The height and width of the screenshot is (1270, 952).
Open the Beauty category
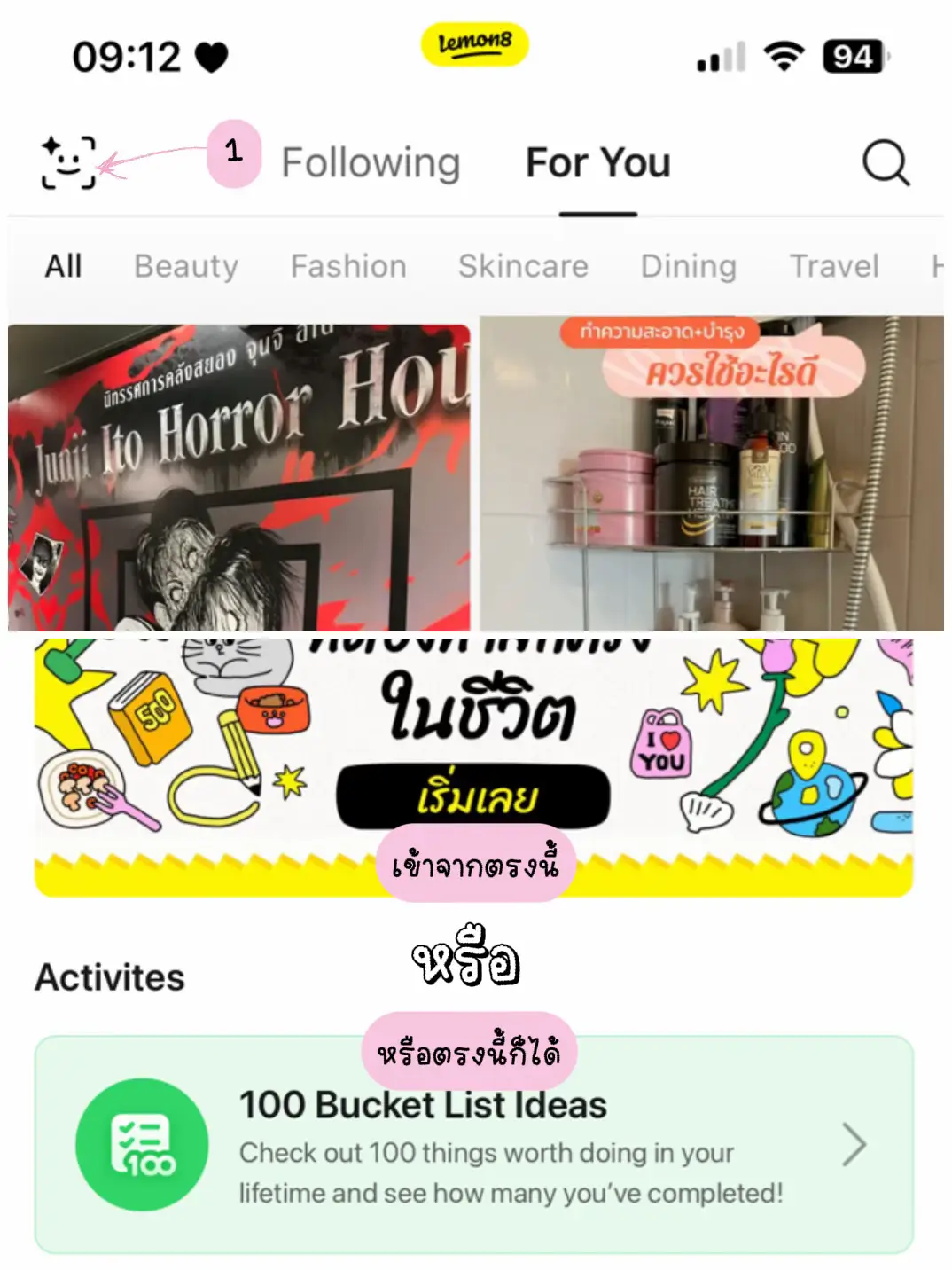pyautogui.click(x=185, y=265)
